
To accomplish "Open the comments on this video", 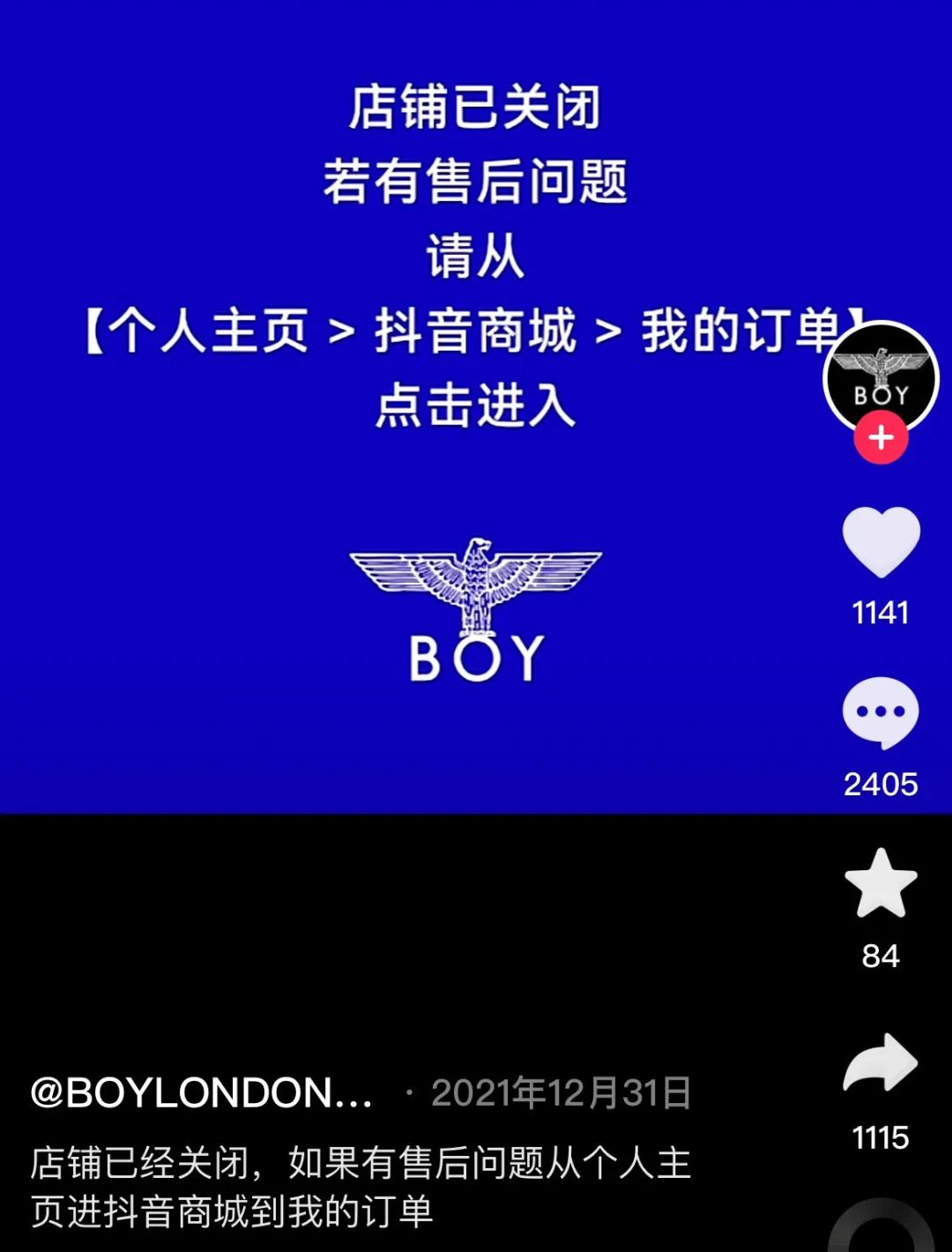I will [x=881, y=712].
